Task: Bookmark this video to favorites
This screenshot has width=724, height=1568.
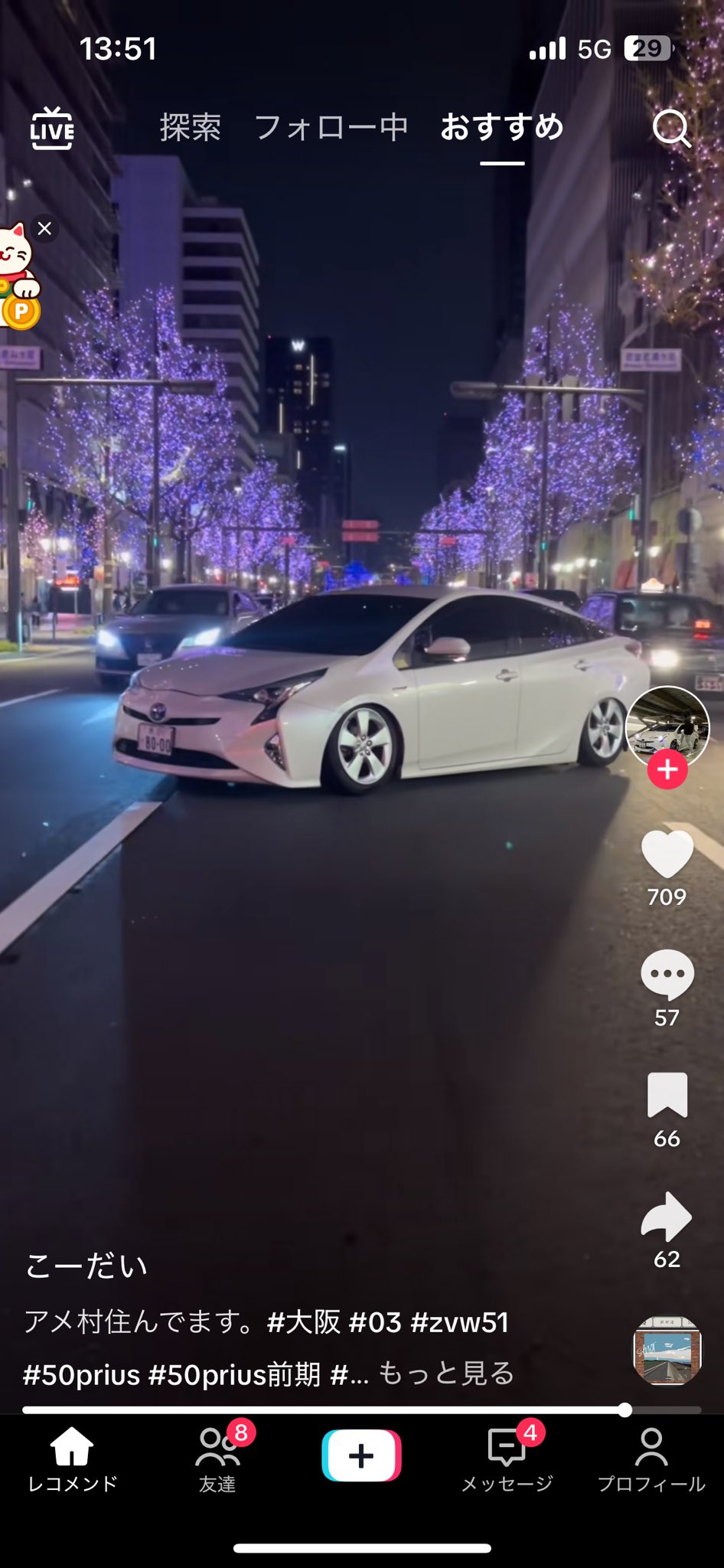Action: 667,1095
